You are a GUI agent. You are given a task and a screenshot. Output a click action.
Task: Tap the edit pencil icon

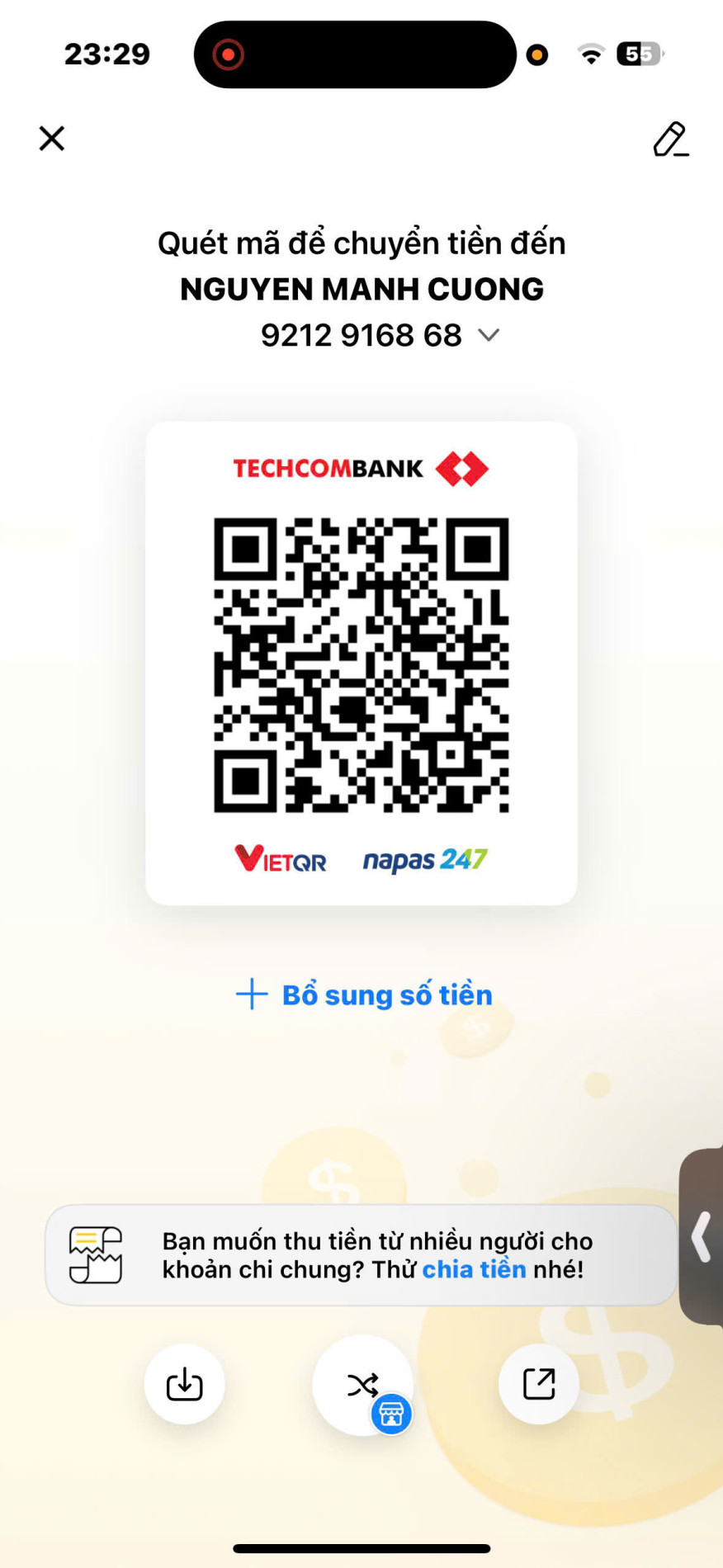click(670, 139)
